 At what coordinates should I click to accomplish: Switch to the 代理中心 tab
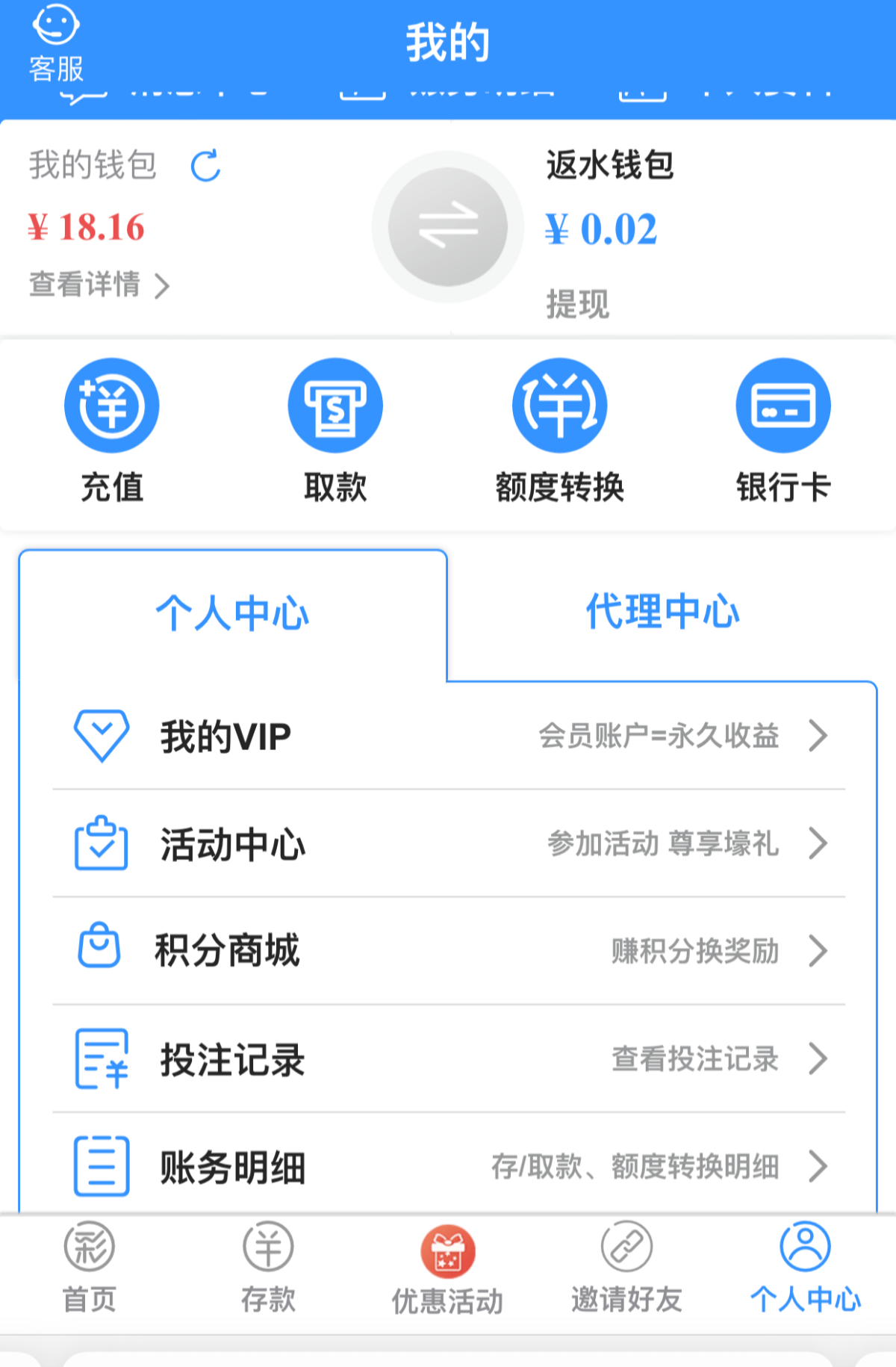click(x=662, y=612)
